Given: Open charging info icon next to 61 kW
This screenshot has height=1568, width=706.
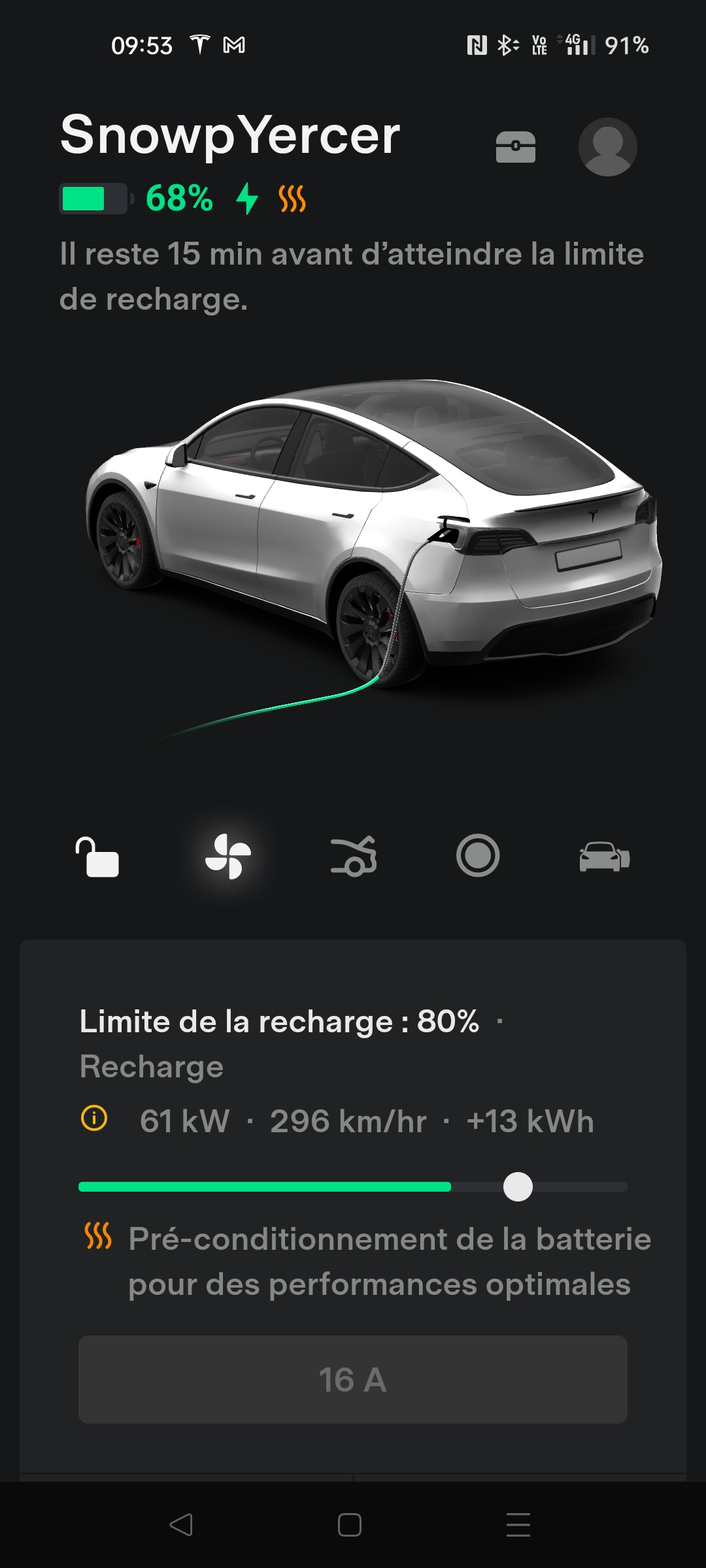Looking at the screenshot, I should (94, 1118).
